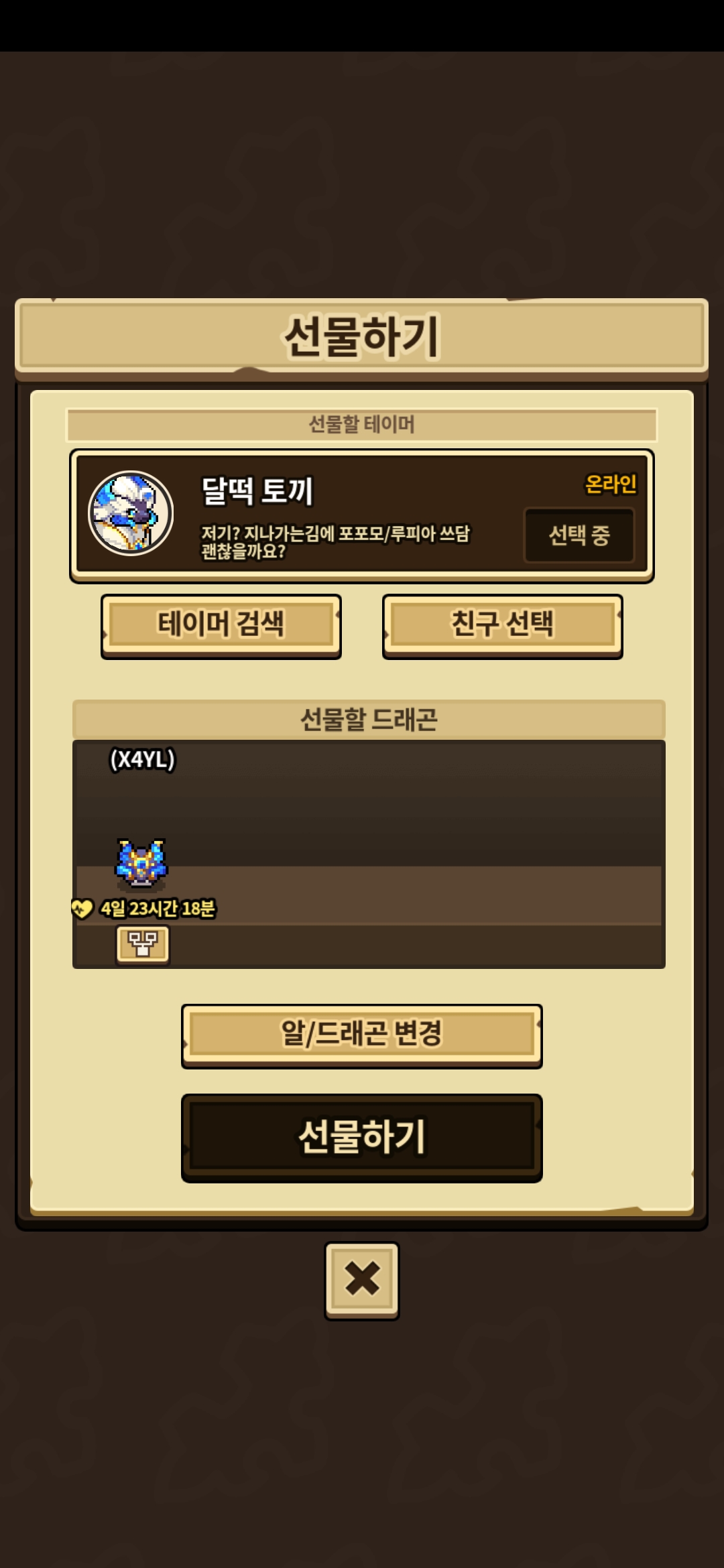This screenshot has width=724, height=1568.
Task: Tap the 선택 중 button for 달떡 토끼
Action: pyautogui.click(x=579, y=535)
